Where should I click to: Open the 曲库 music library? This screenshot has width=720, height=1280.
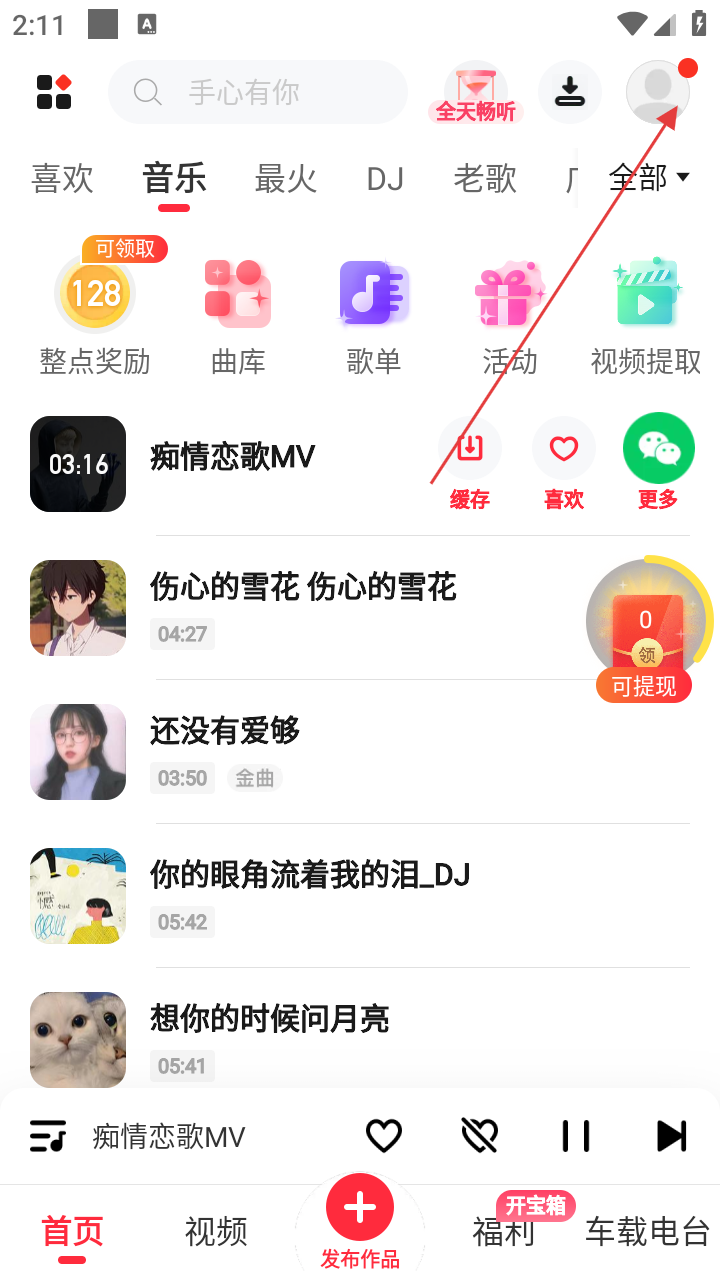tap(238, 310)
